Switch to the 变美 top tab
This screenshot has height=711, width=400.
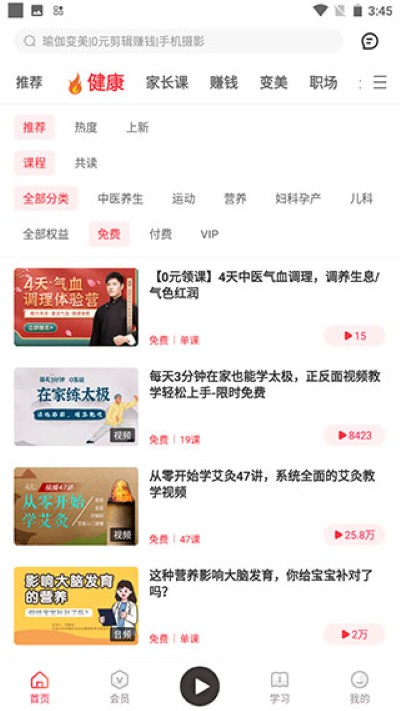click(x=273, y=83)
